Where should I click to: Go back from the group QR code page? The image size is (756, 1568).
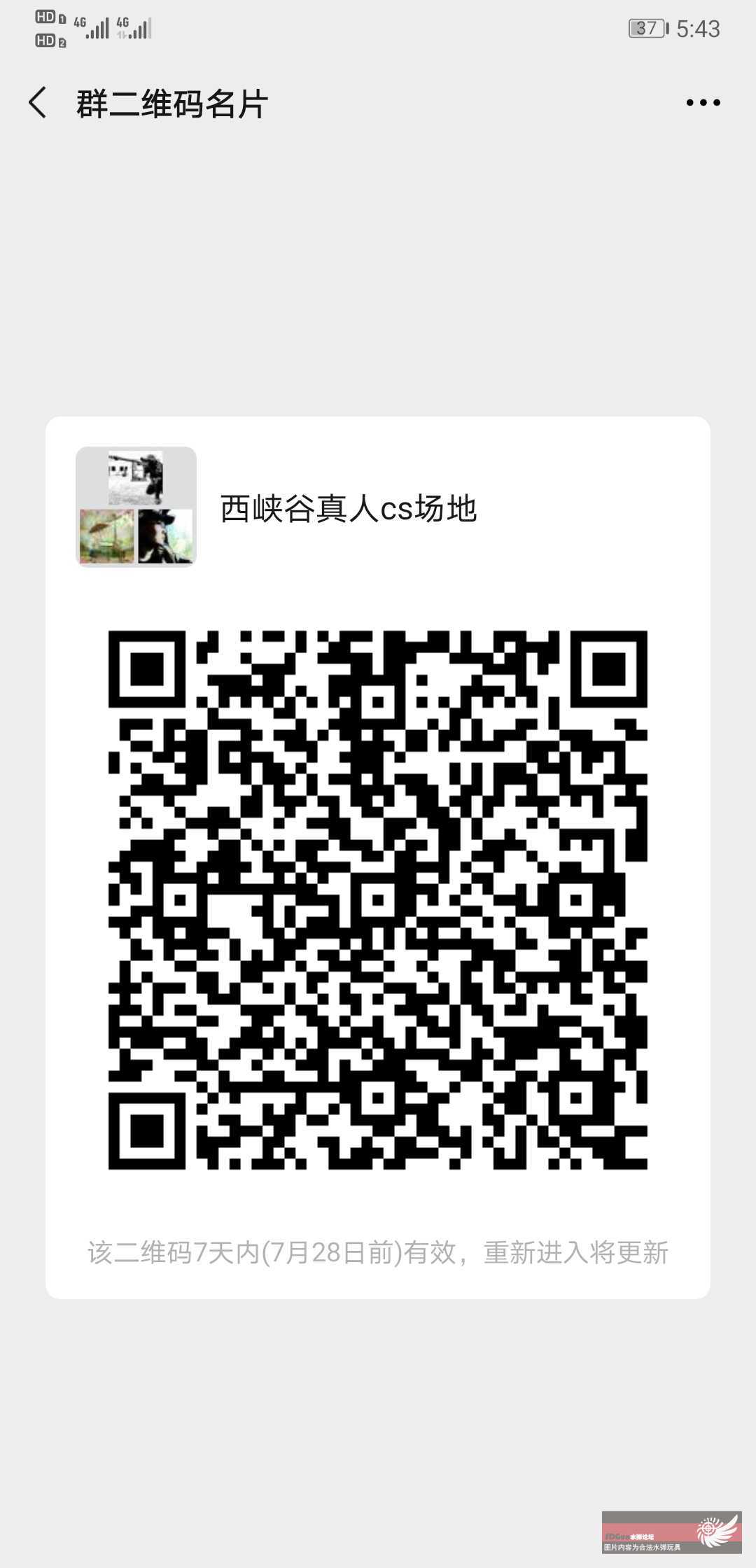[38, 103]
